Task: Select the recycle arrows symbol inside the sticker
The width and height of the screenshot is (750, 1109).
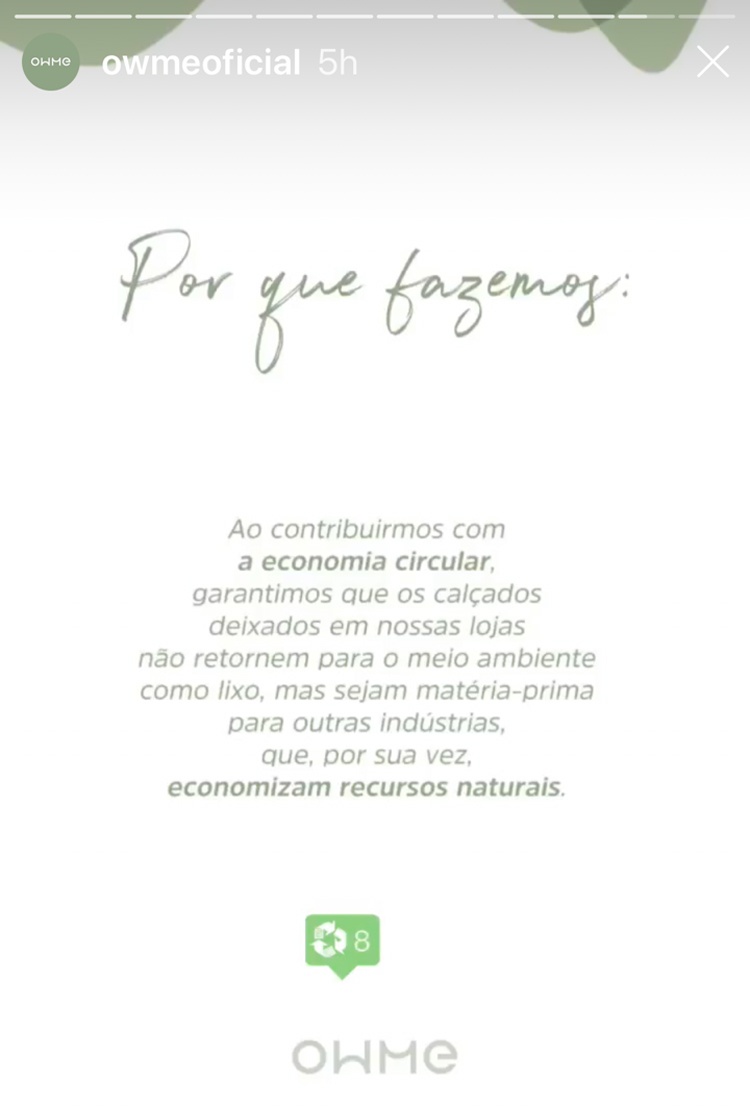Action: 330,937
